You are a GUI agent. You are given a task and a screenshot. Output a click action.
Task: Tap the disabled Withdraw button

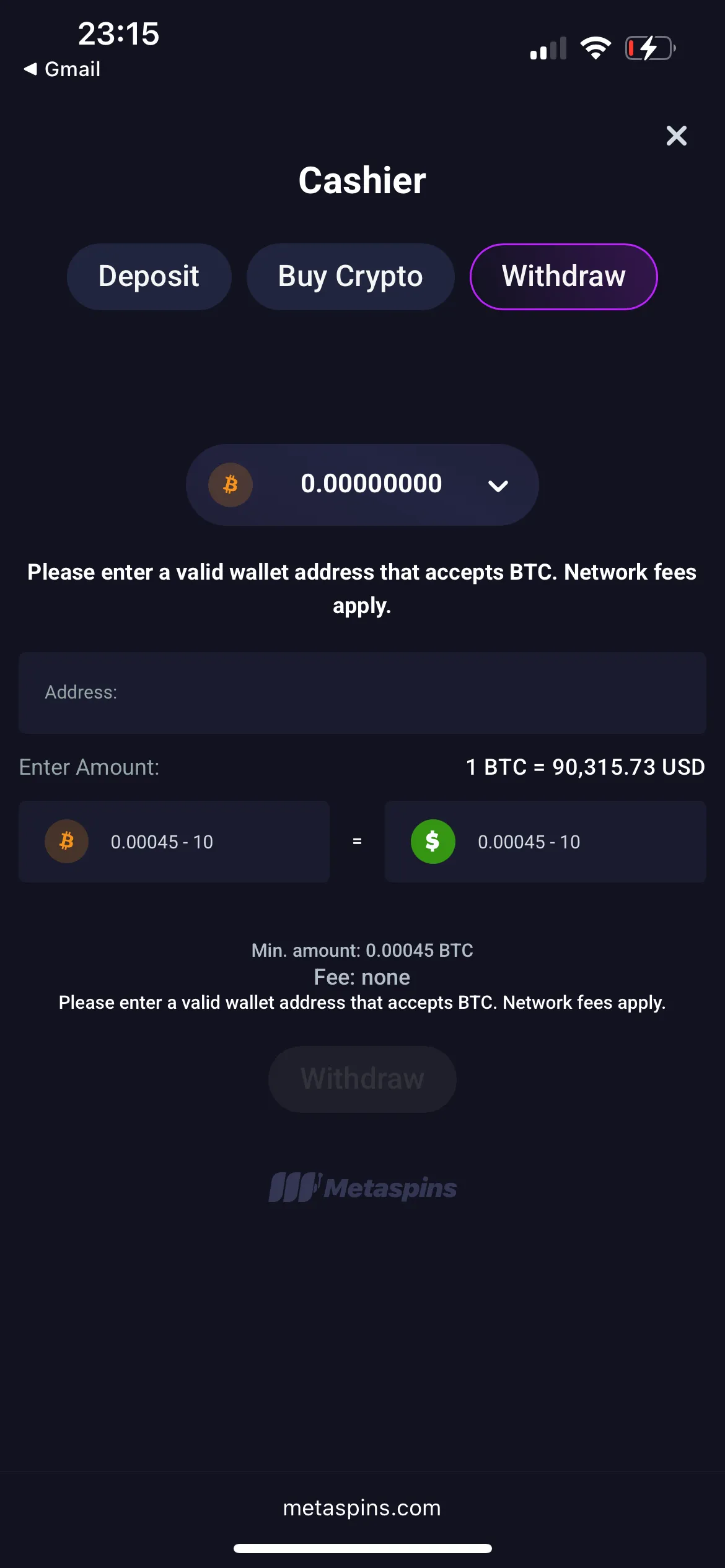pos(362,1079)
